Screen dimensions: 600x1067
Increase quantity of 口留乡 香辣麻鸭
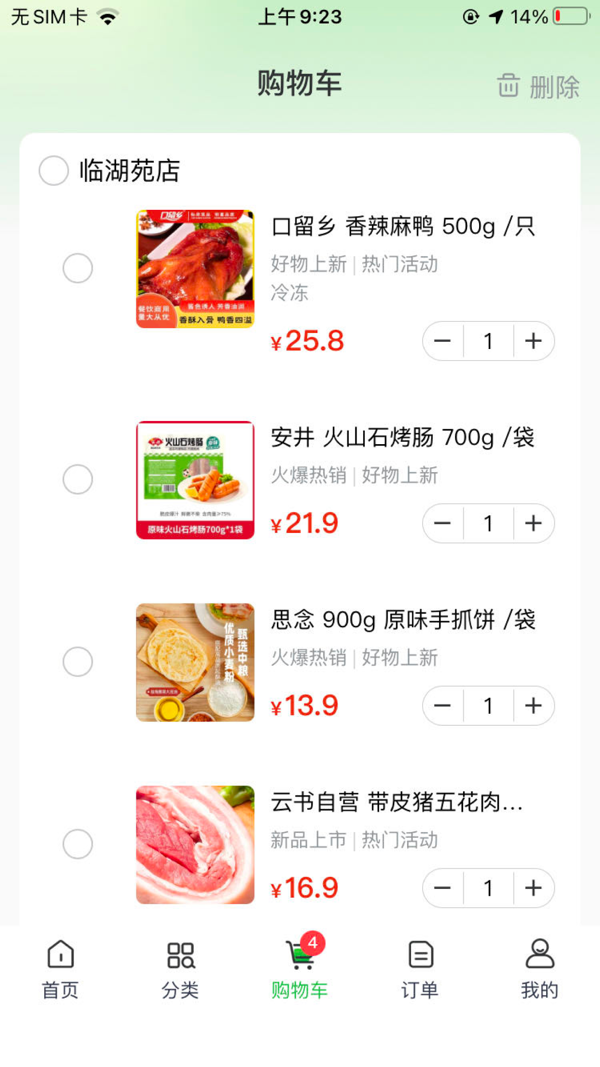(533, 341)
